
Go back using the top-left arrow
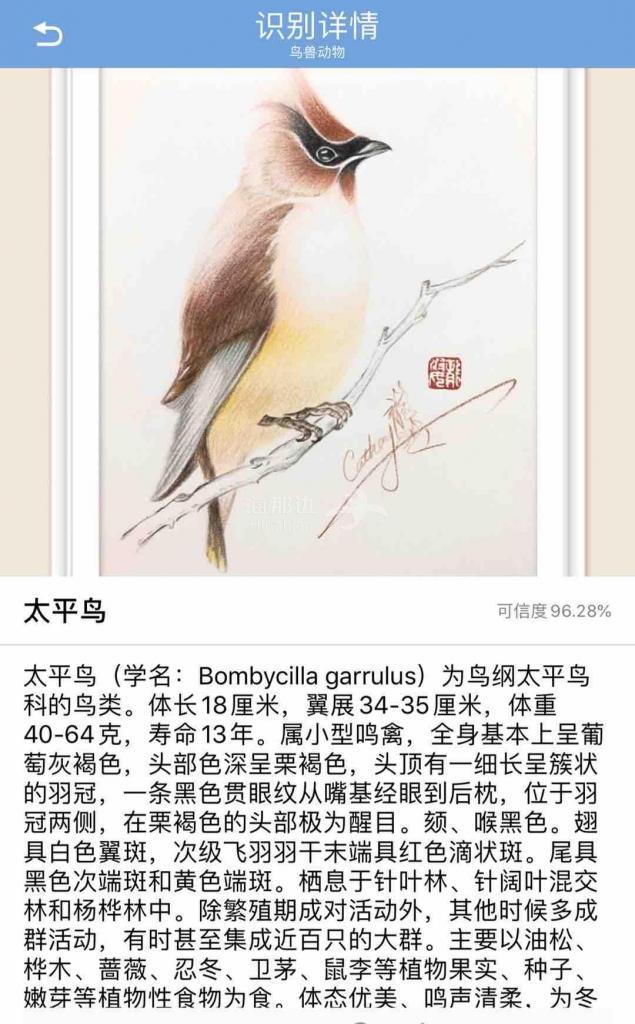pos(47,35)
